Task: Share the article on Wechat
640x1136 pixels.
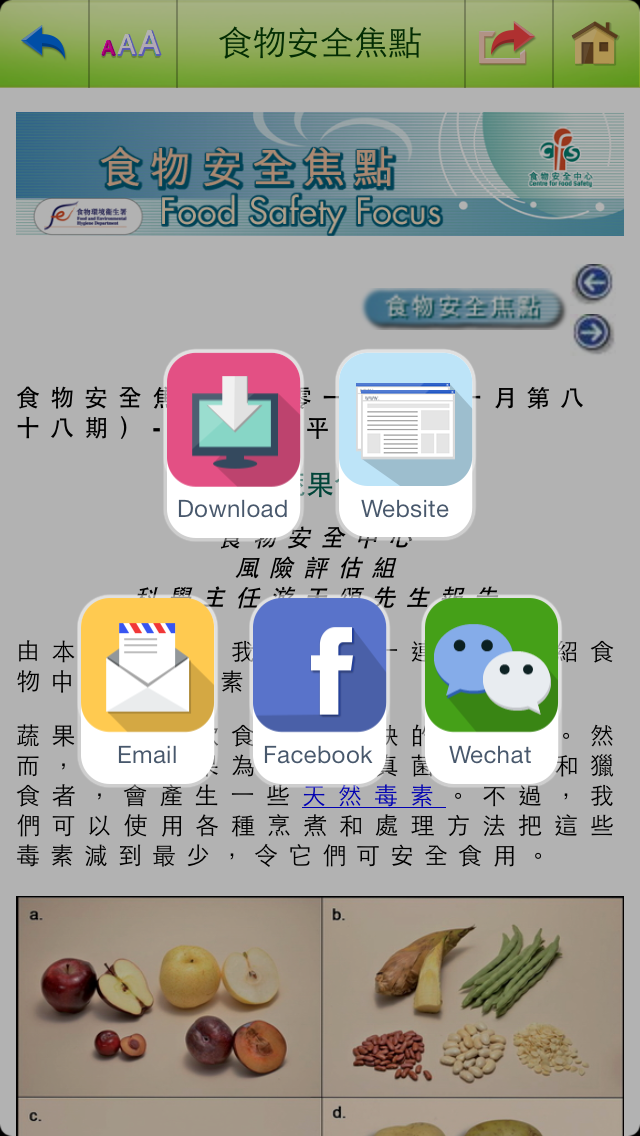Action: click(490, 689)
